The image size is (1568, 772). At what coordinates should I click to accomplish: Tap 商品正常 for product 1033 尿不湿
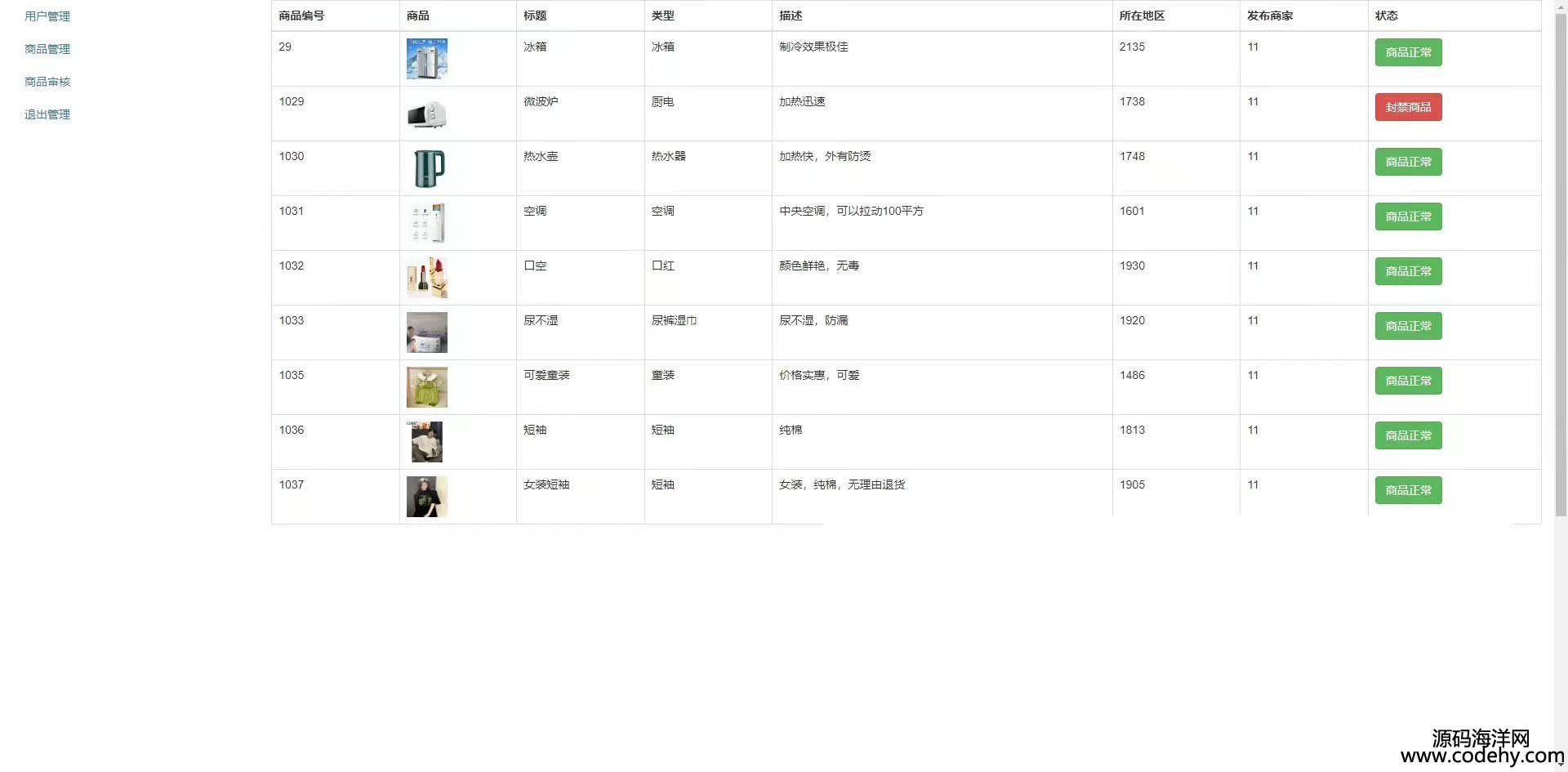tap(1408, 326)
